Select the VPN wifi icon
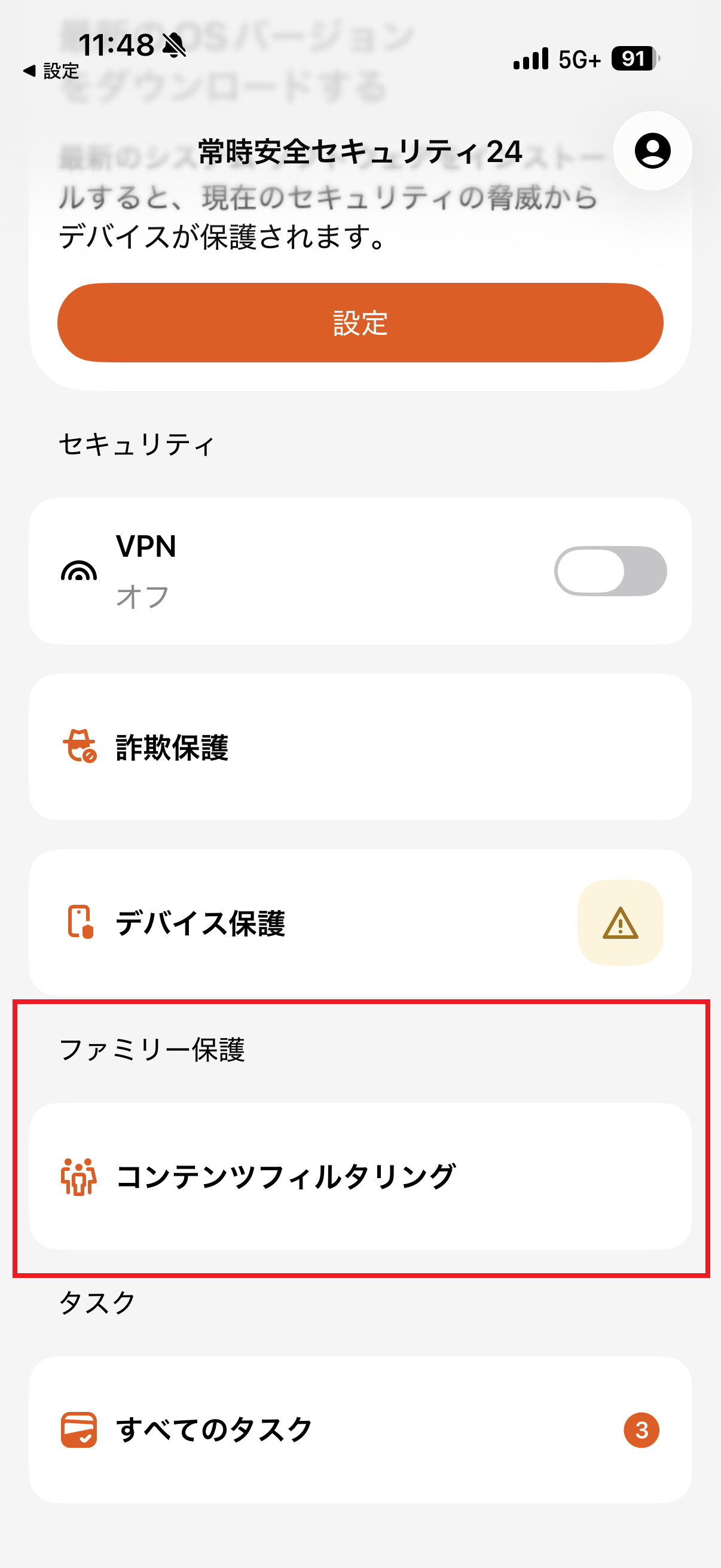The width and height of the screenshot is (721, 1568). click(78, 571)
